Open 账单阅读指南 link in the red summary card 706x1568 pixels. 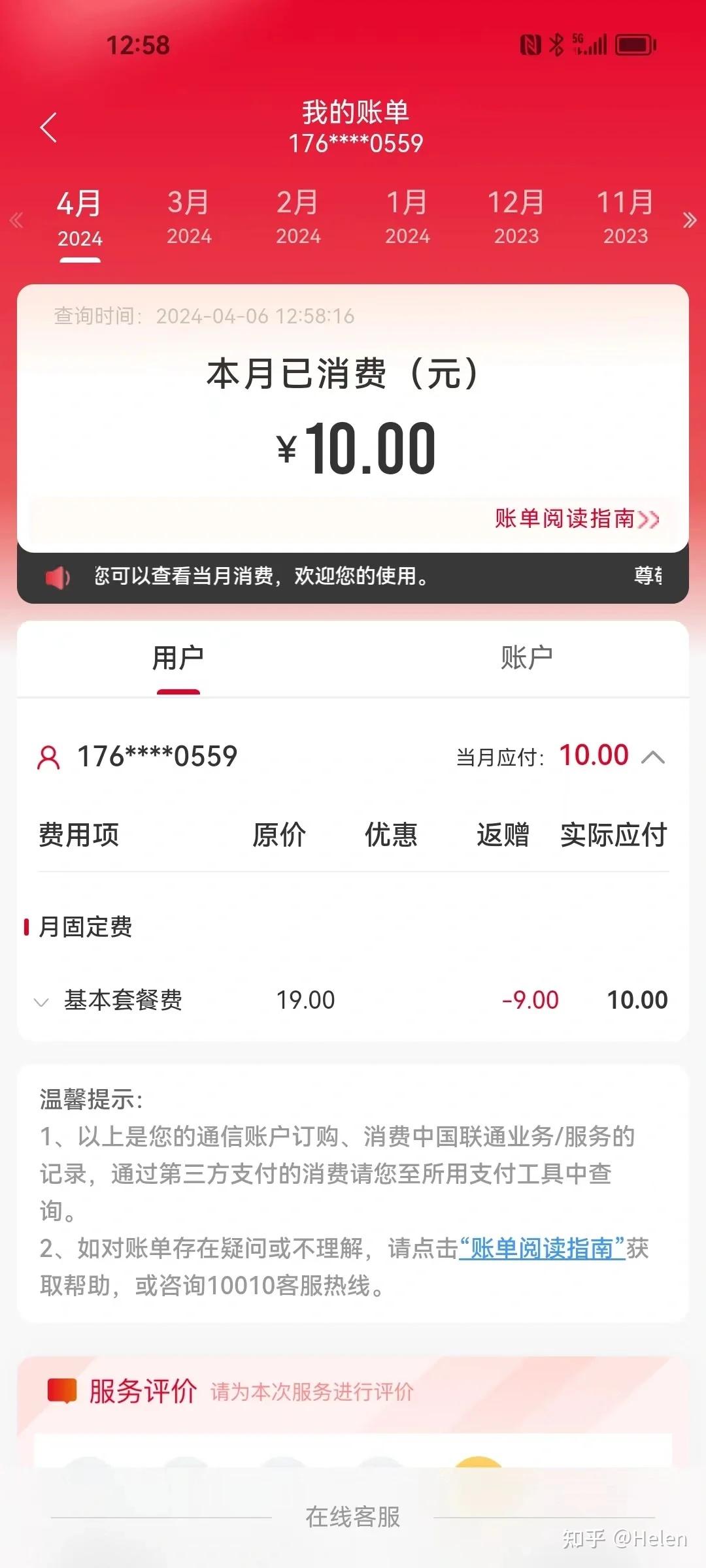click(577, 519)
